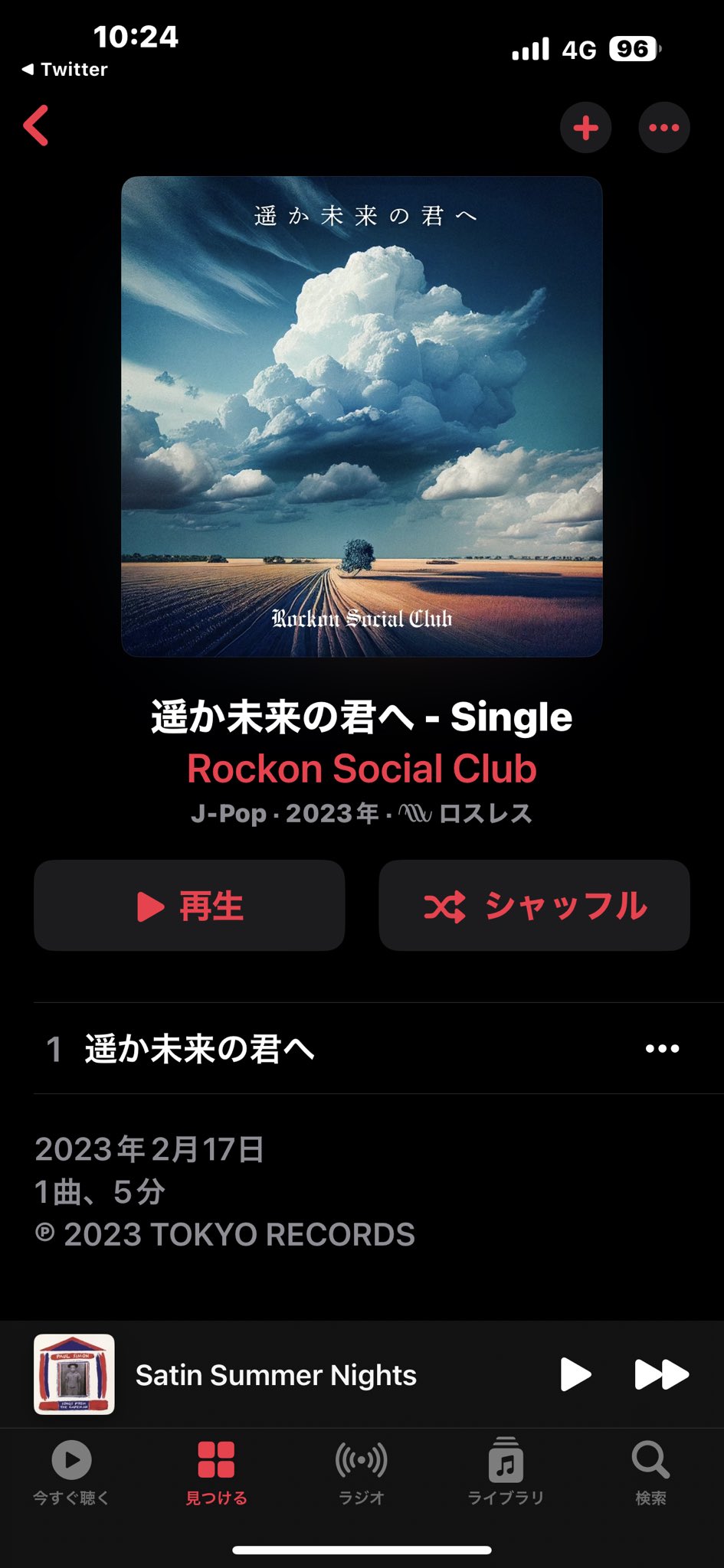Viewport: 724px width, 1568px height.
Task: Switch to the 今すぐ聴く tab
Action: pos(71,1473)
